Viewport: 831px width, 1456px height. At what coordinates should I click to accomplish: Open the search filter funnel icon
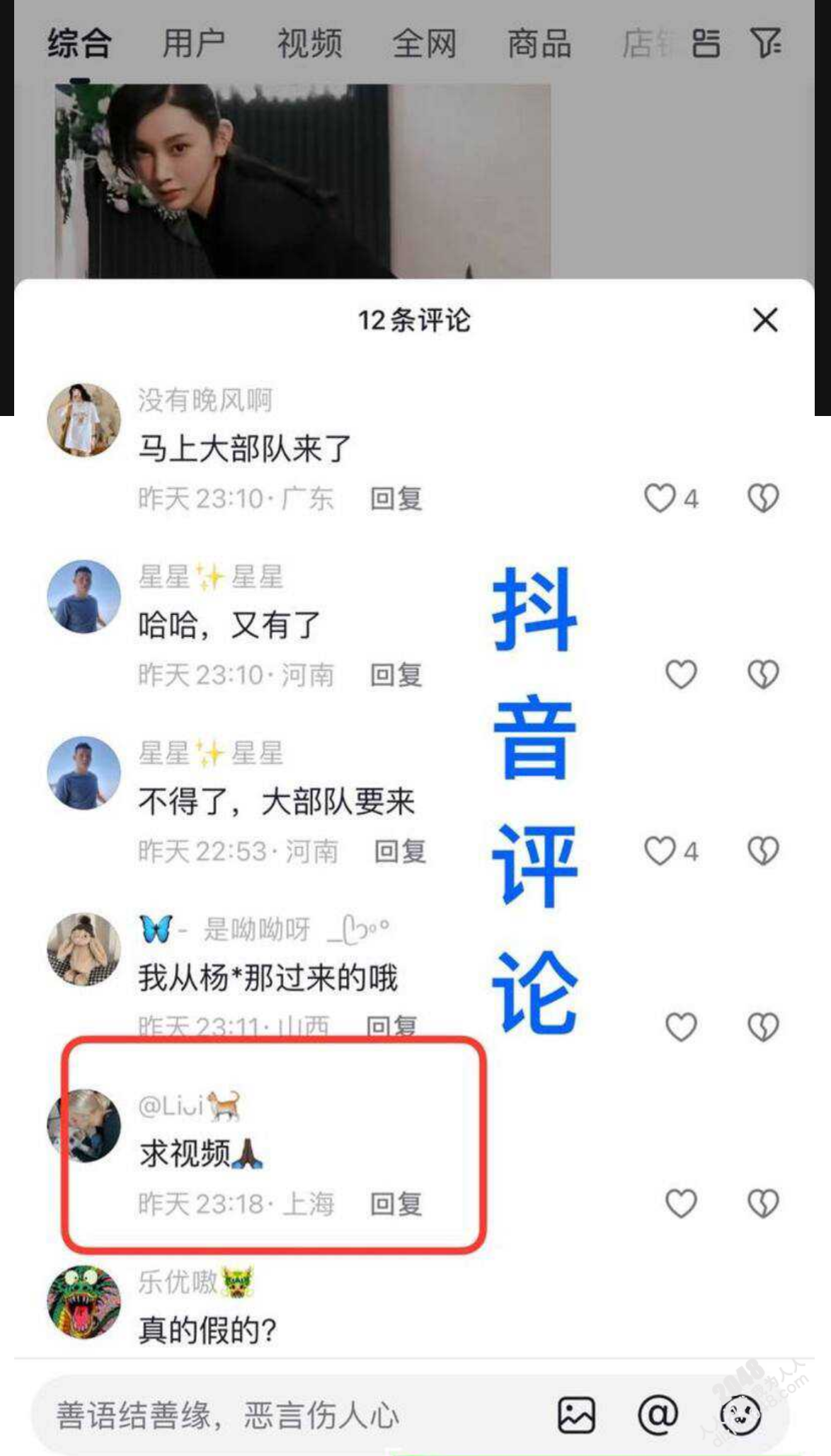point(766,43)
